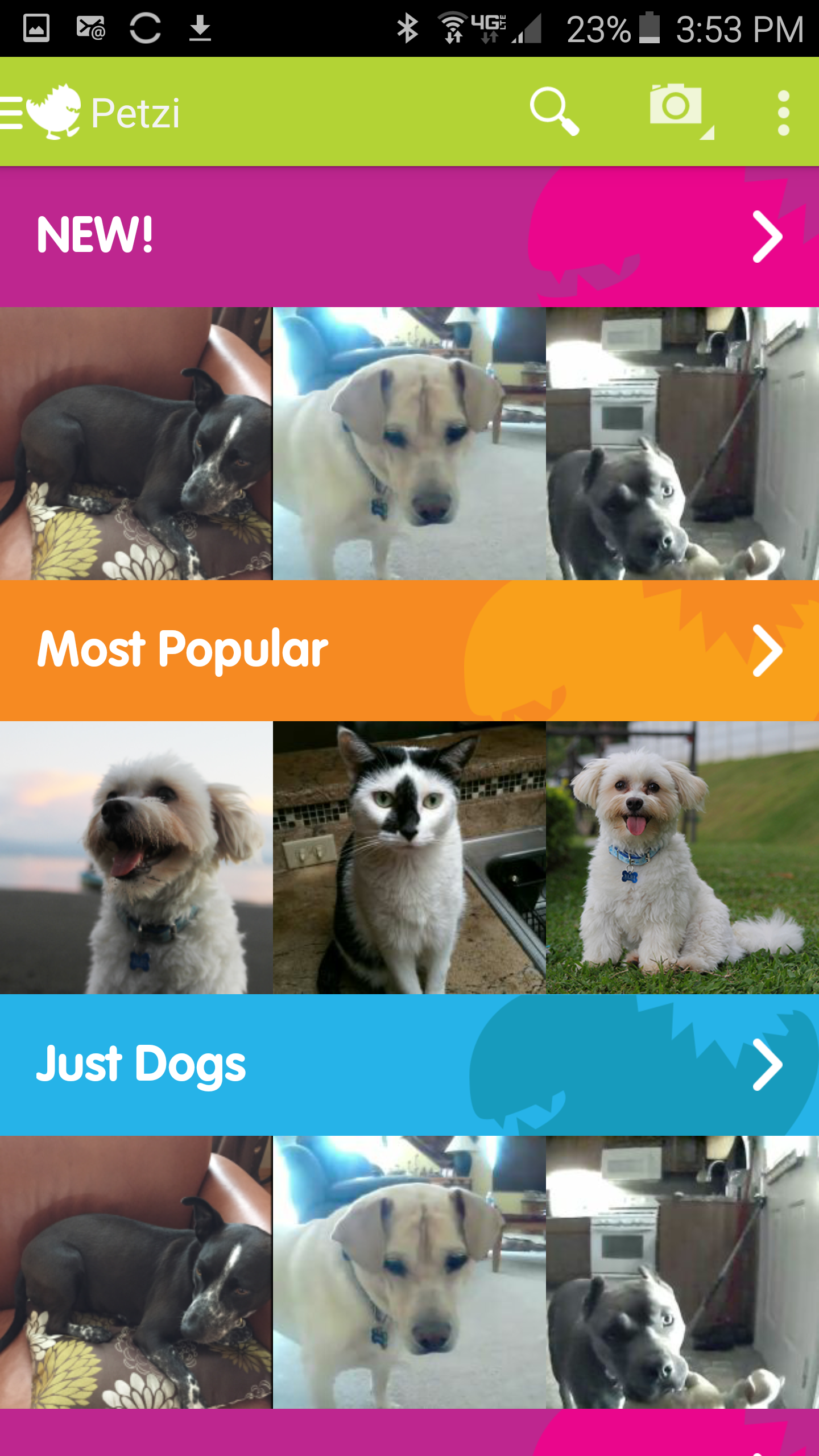View the cream Labrador photo under NEW!

409,444
